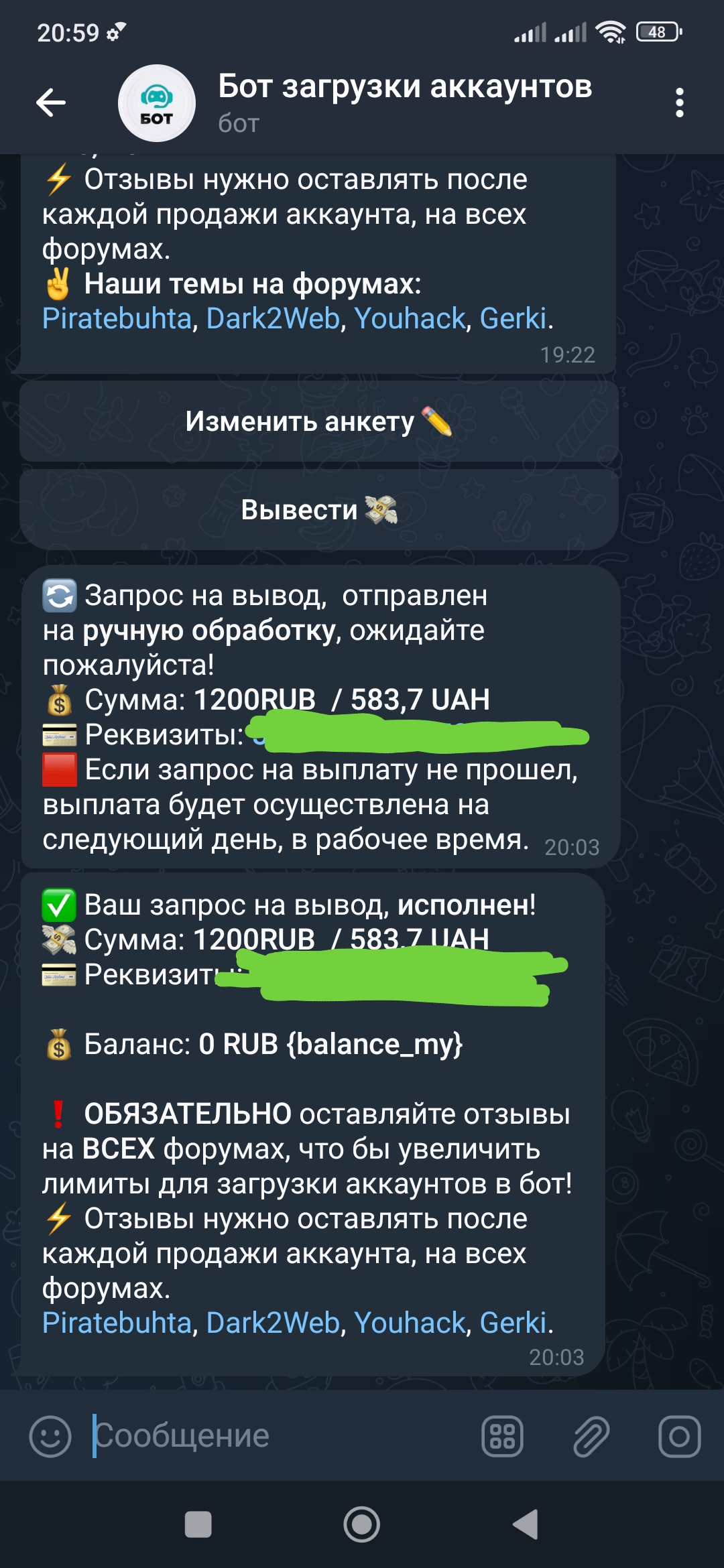This screenshot has height=1568, width=724.
Task: Show the bot commands keyboard
Action: pyautogui.click(x=502, y=1437)
